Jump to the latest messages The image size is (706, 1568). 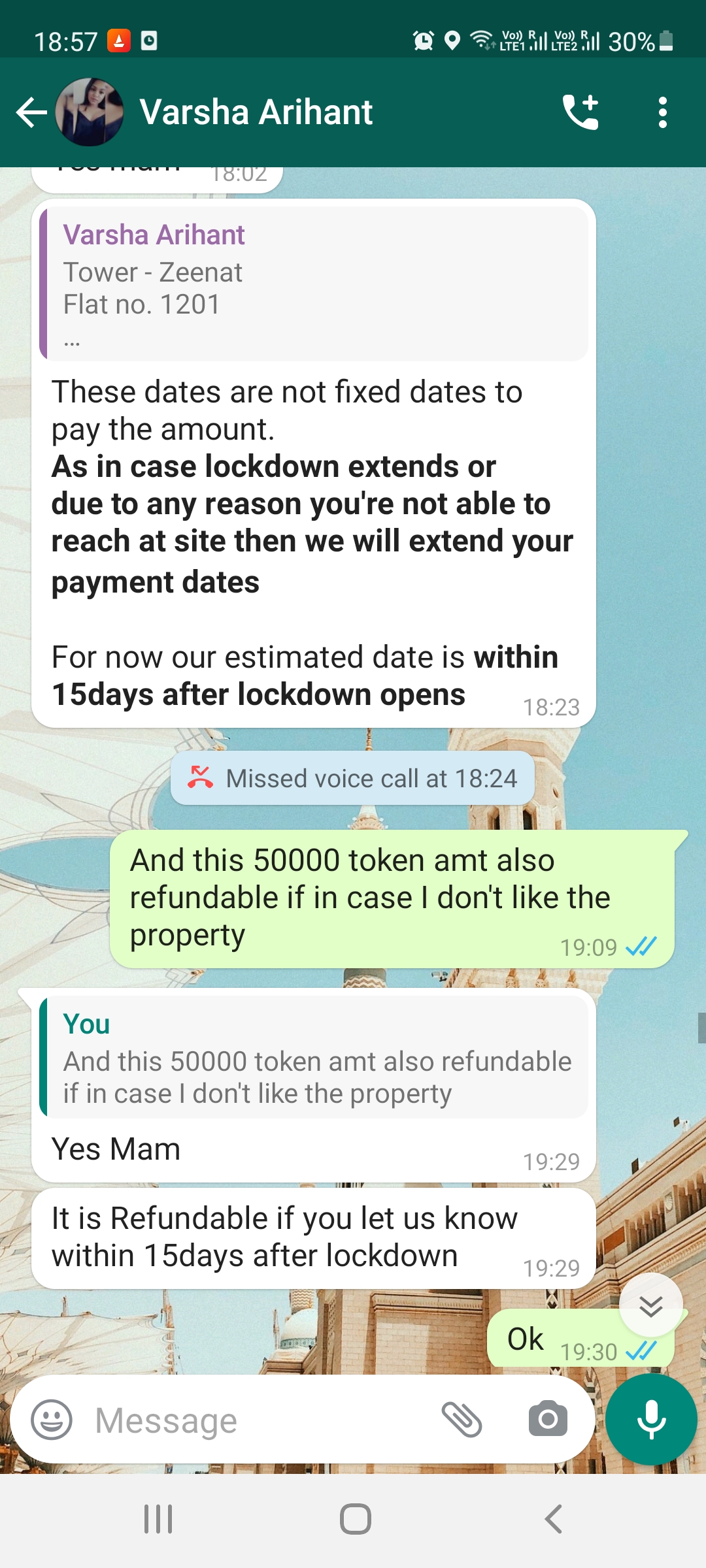[650, 1305]
